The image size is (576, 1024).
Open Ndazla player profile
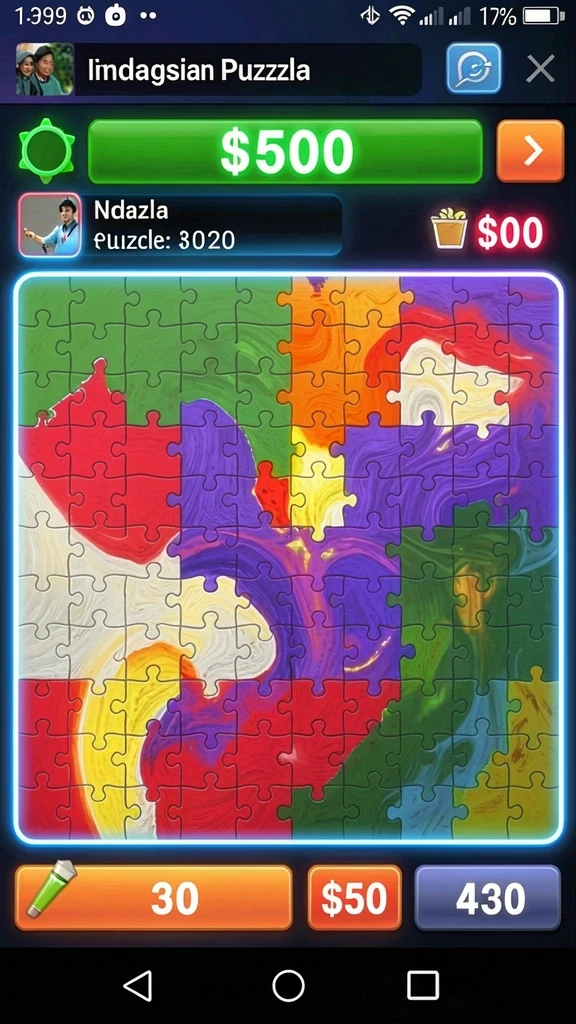pos(180,225)
